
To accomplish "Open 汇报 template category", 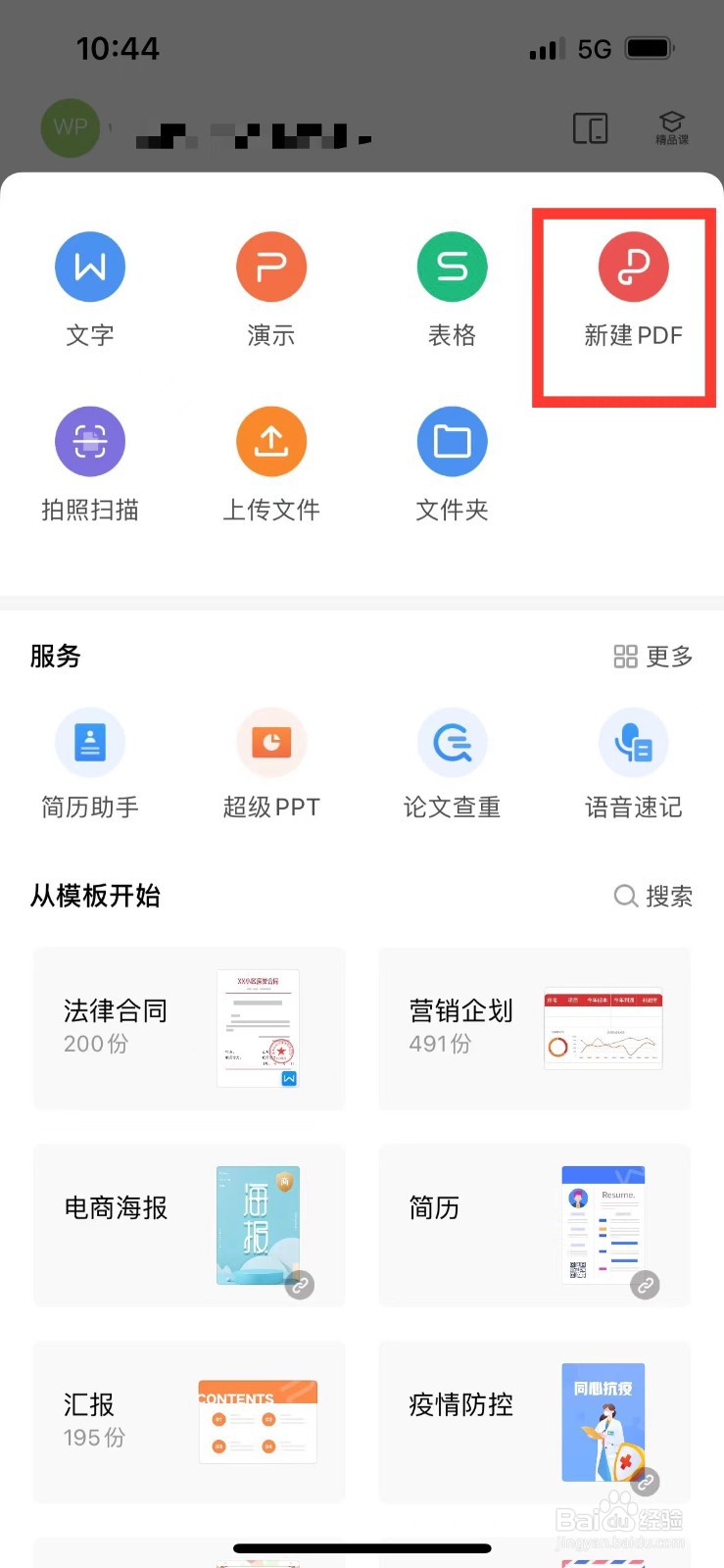I will [189, 1422].
